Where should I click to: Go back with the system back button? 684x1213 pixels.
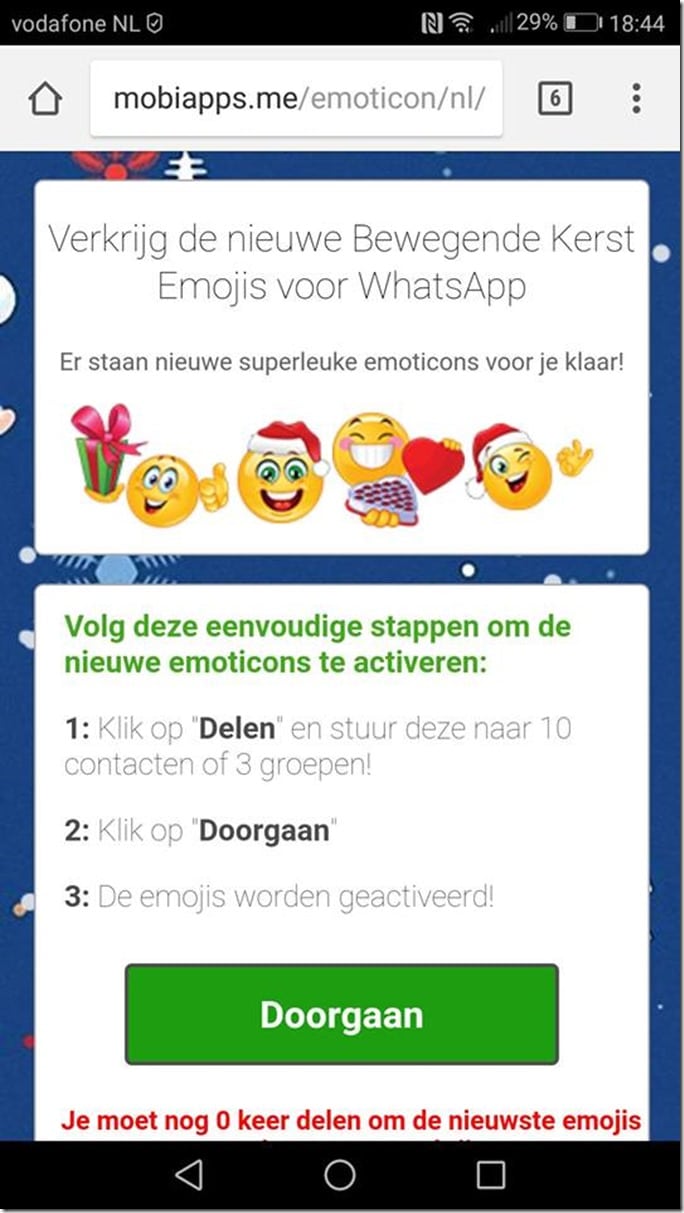click(x=188, y=1175)
